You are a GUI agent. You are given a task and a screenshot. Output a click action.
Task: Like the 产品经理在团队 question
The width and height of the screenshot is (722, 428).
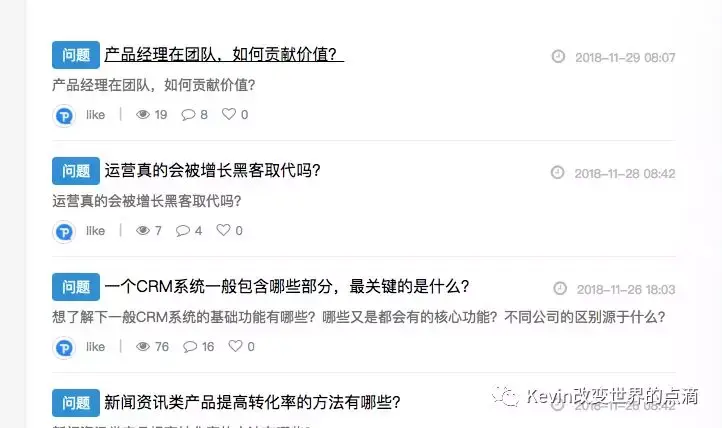pos(234,115)
